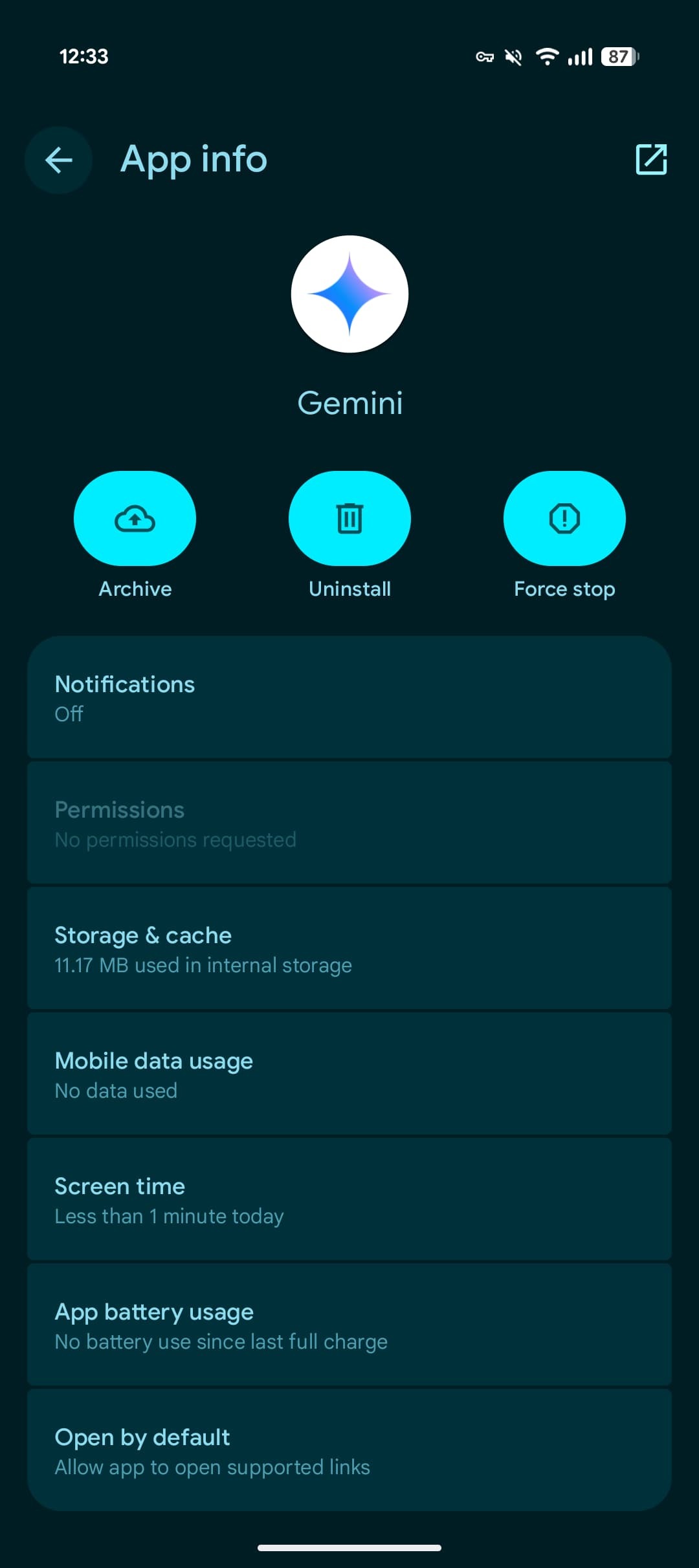Screen dimensions: 699x1568
Task: Check App battery usage
Action: coord(349,1325)
